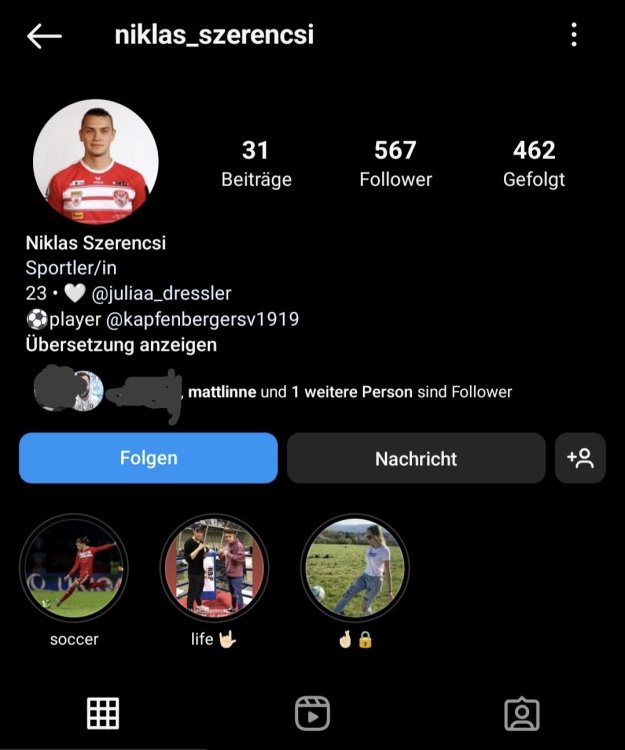Open the @juliaa_dressler profile mention
Screen dimensions: 625x750
coord(162,293)
